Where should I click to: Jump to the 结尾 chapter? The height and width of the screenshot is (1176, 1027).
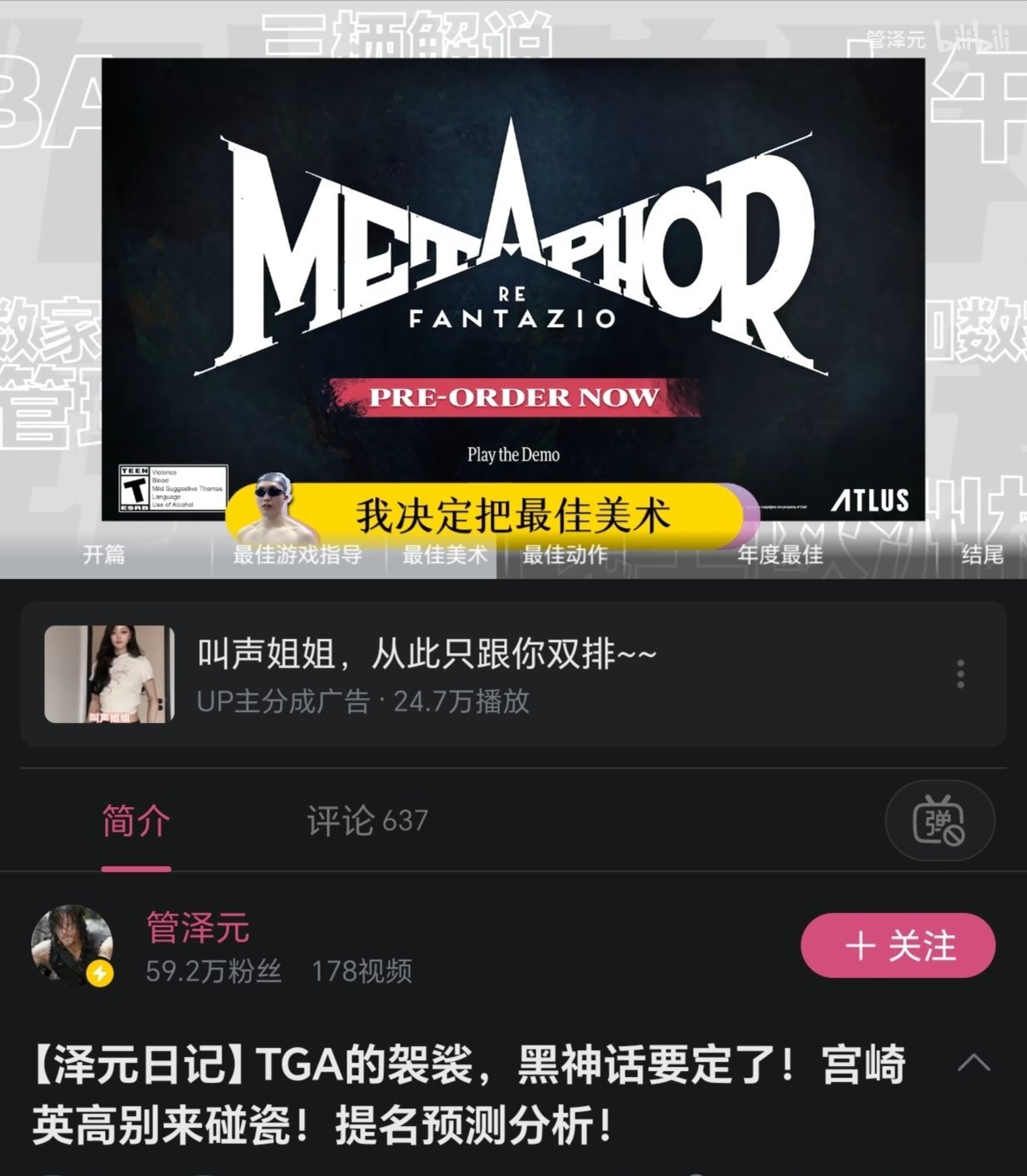[x=981, y=555]
